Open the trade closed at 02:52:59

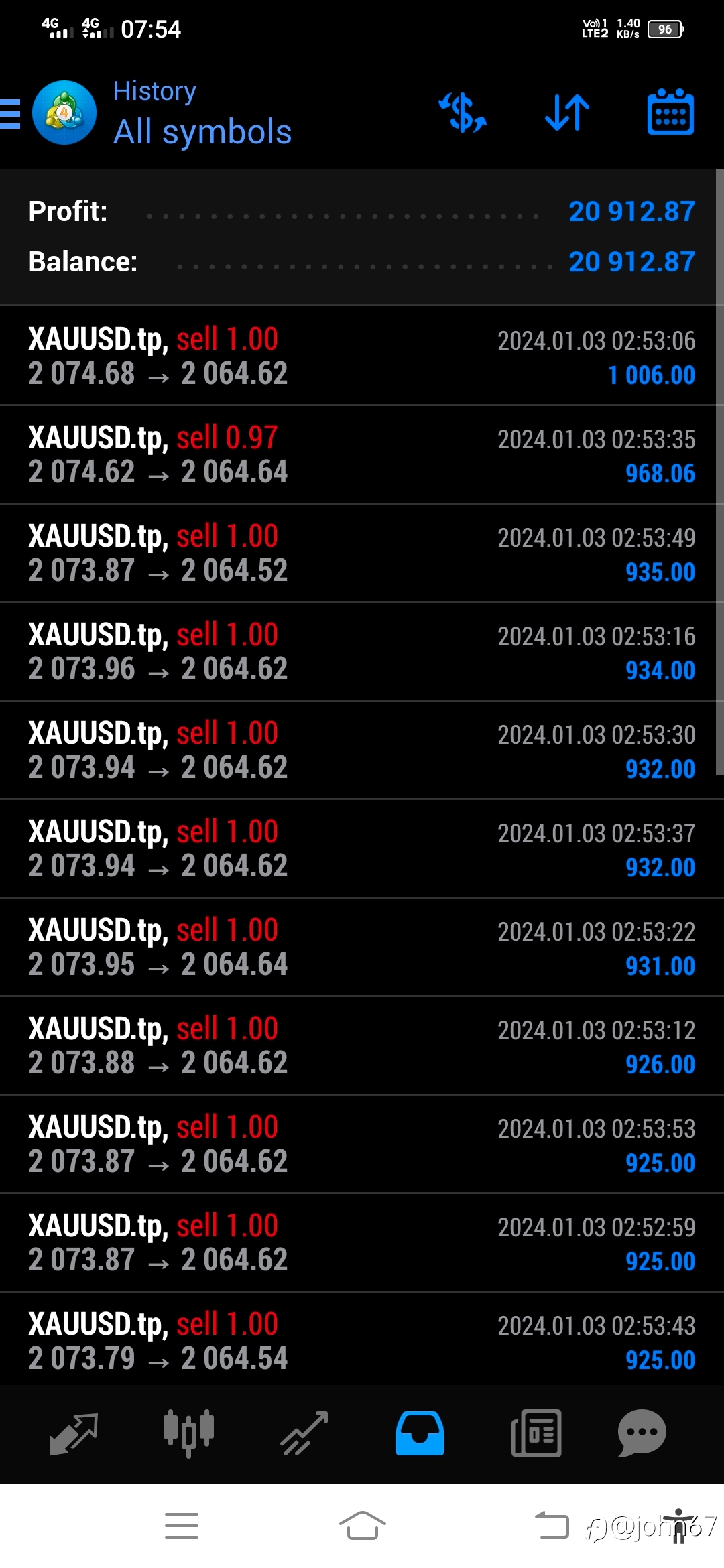pos(362,1242)
